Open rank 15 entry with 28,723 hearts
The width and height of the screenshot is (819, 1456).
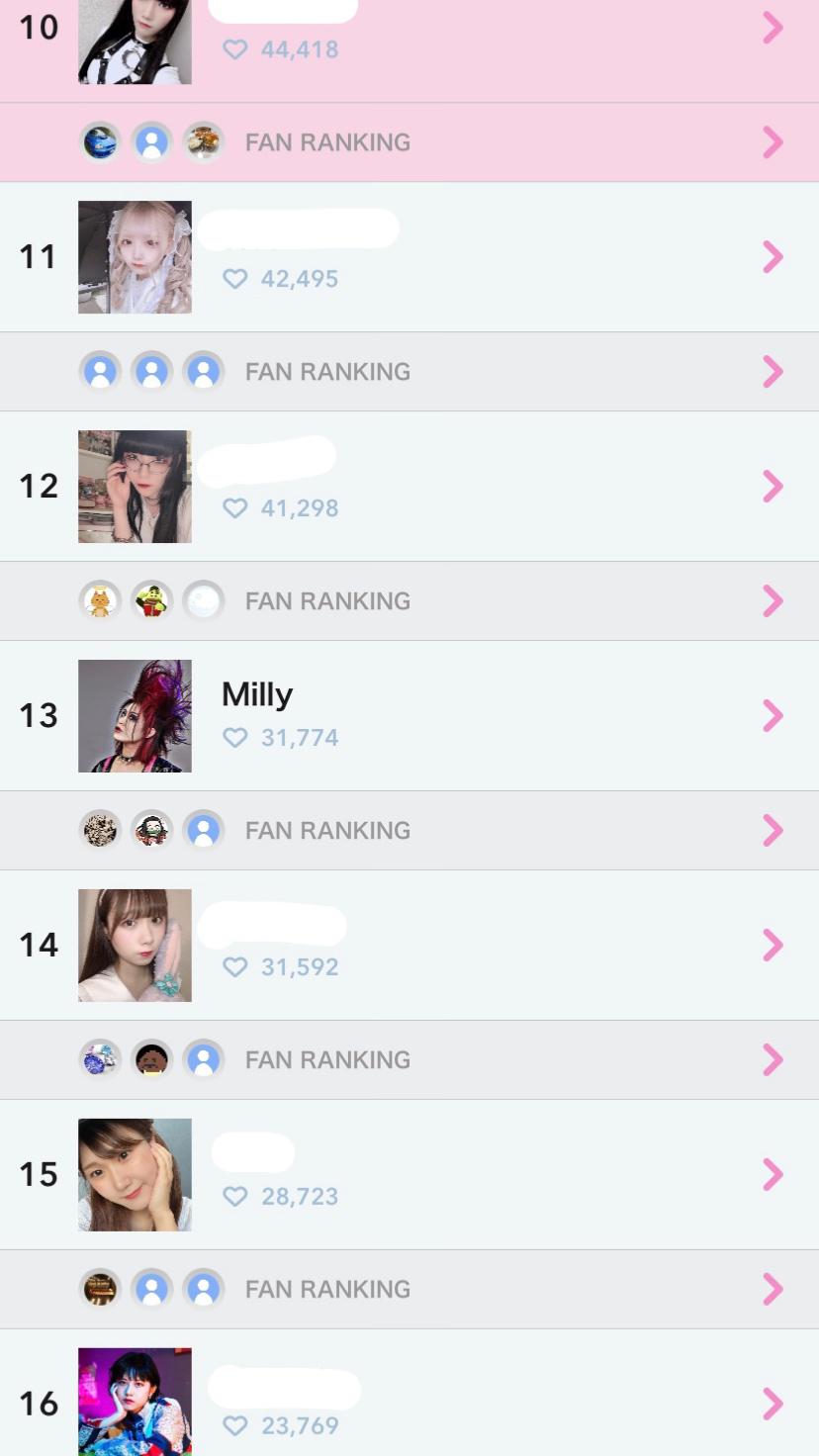(409, 1175)
